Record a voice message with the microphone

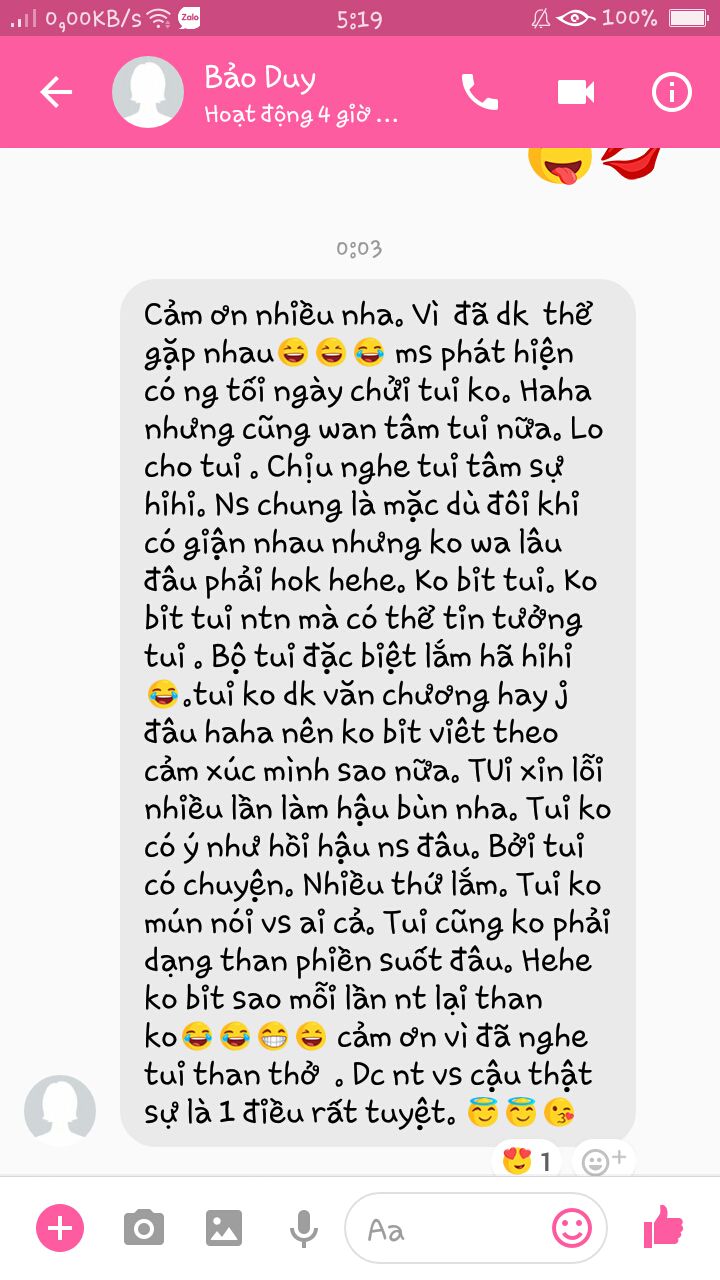pos(304,1228)
